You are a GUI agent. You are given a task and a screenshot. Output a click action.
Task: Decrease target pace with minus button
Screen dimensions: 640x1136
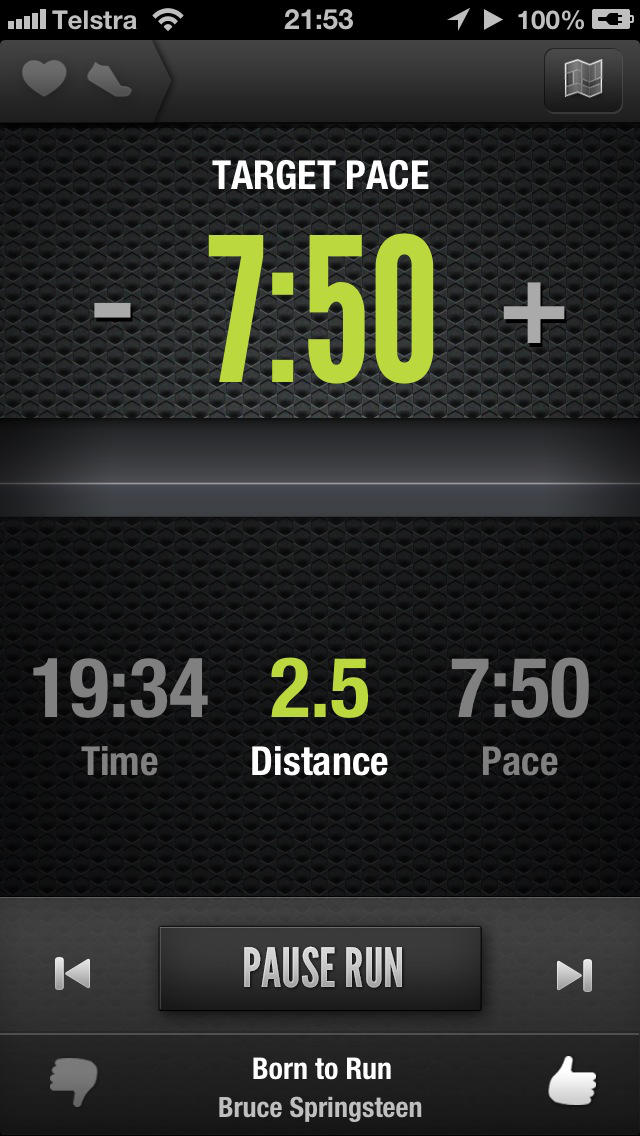[x=113, y=310]
